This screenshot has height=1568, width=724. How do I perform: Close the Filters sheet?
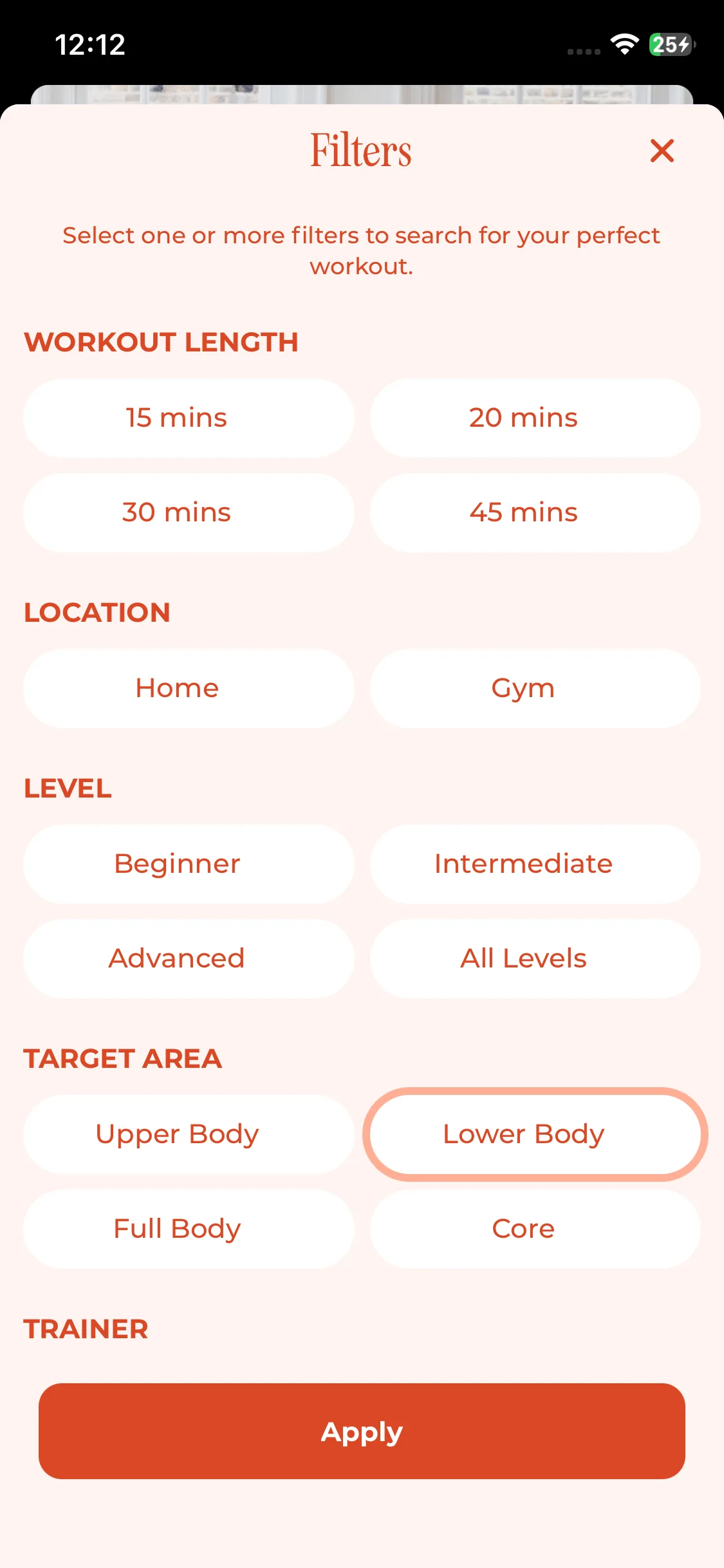662,151
